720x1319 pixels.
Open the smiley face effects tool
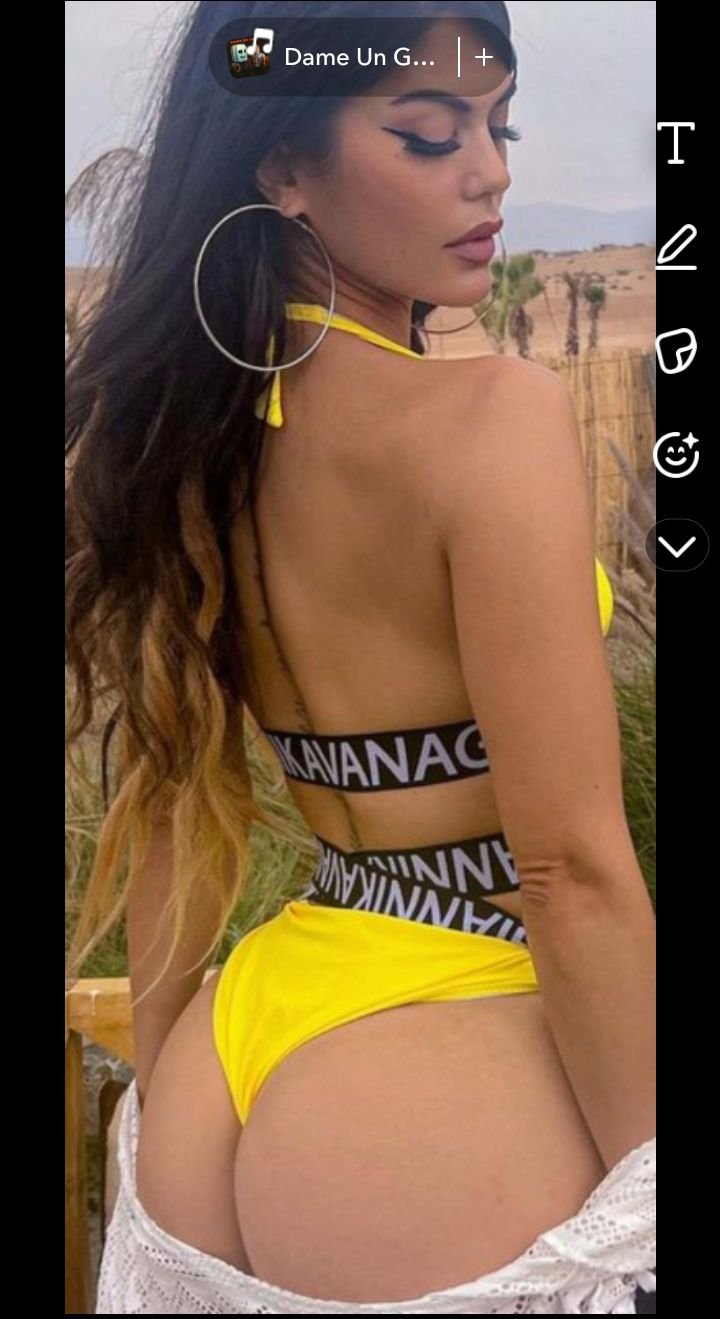pos(676,454)
